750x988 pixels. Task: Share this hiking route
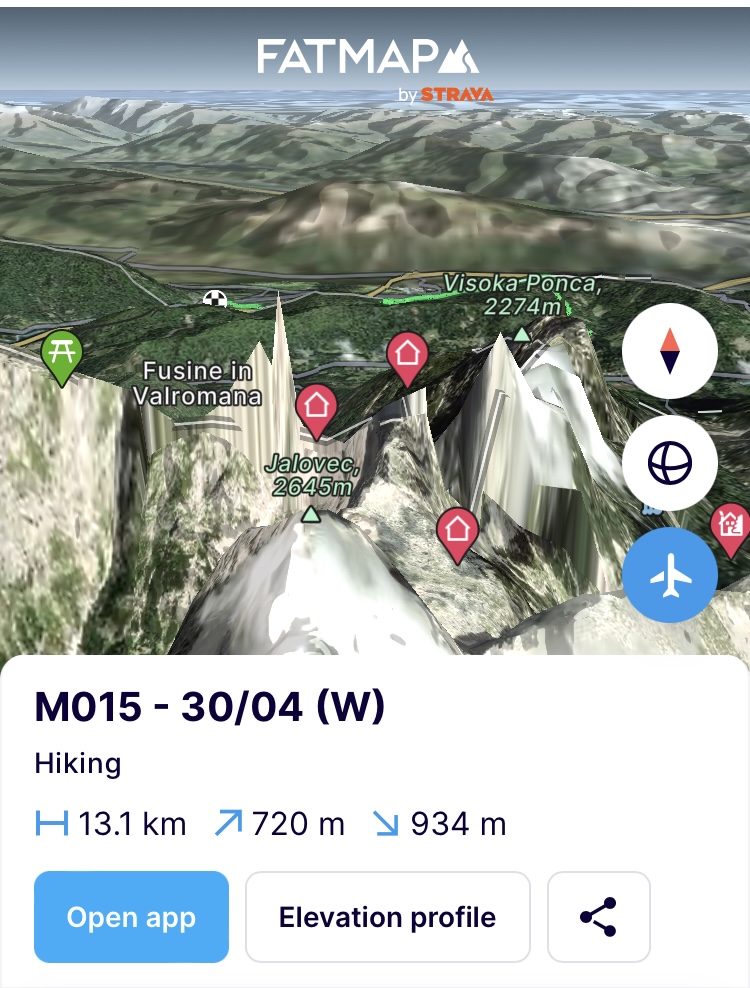point(598,917)
